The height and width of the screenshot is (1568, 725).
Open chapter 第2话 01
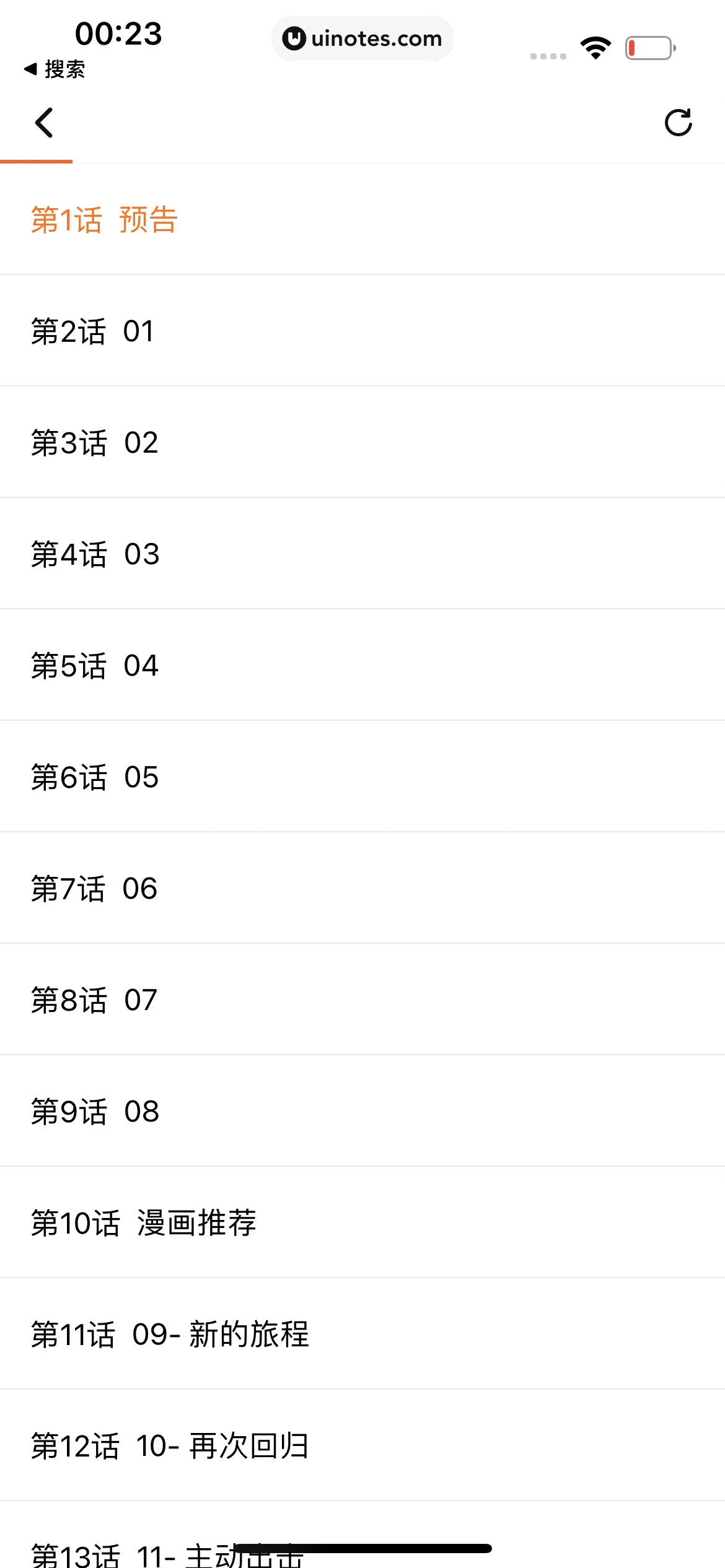[93, 331]
